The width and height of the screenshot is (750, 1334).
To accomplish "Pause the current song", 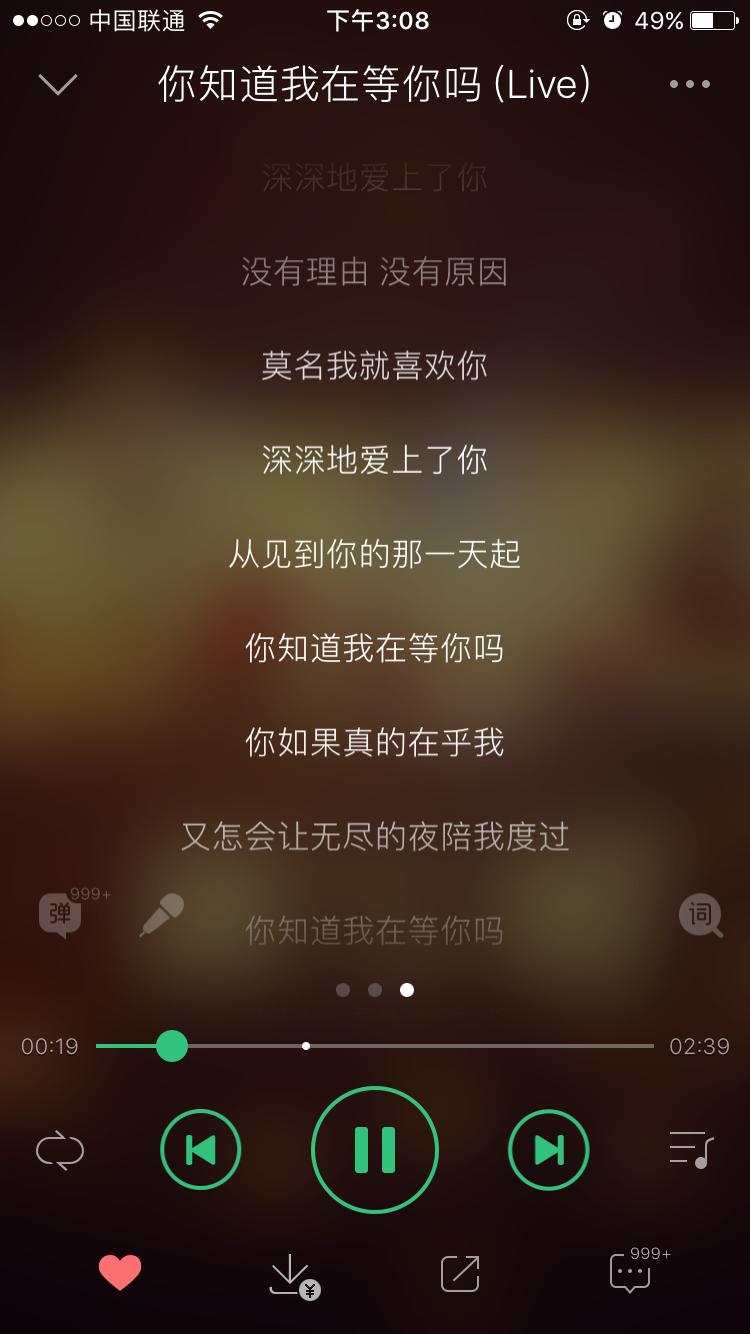I will point(375,1150).
